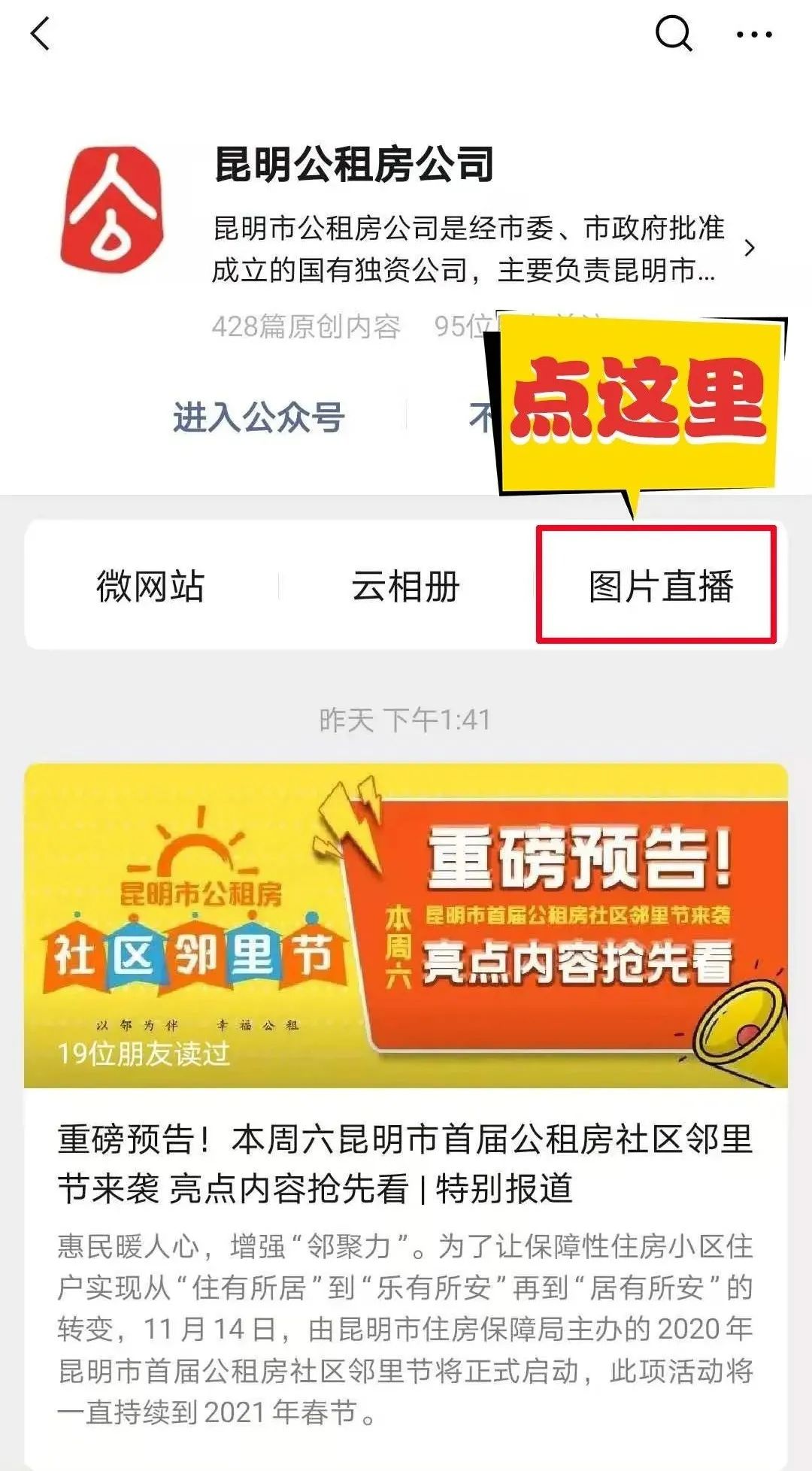
Task: Go back to the previous page
Action: click(41, 34)
